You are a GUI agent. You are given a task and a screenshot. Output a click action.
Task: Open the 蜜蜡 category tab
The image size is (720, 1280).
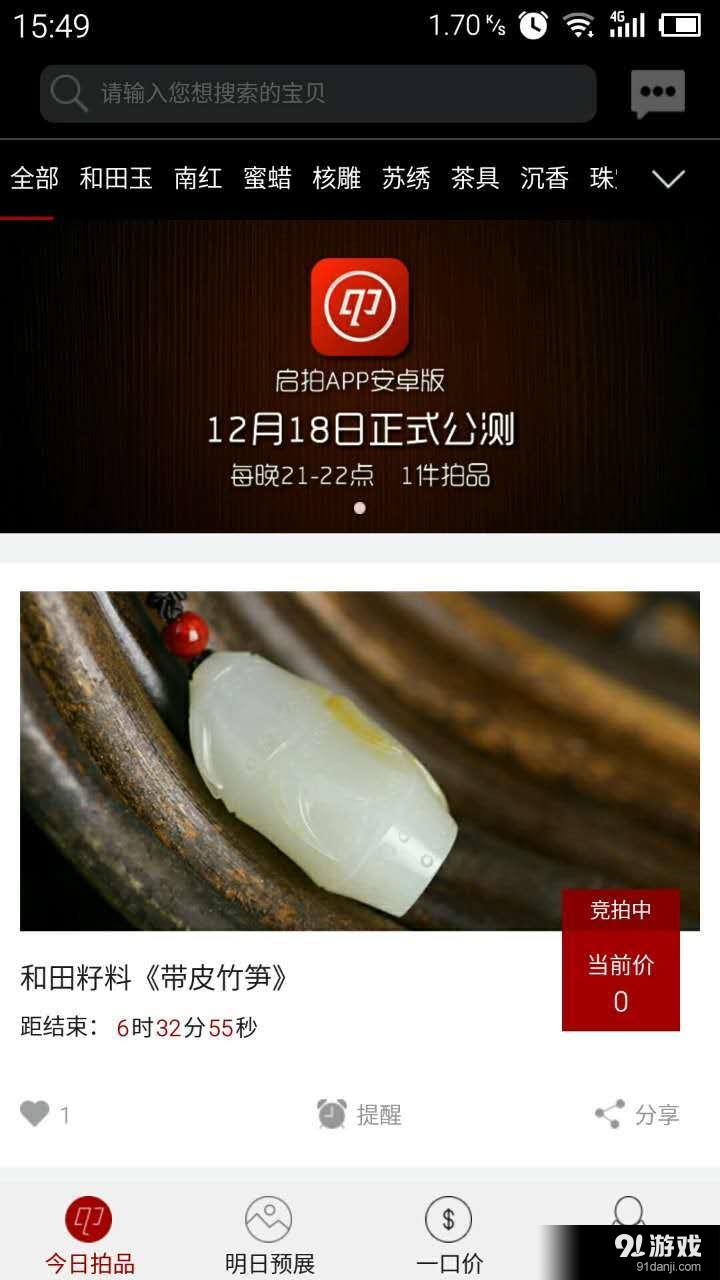tap(267, 179)
